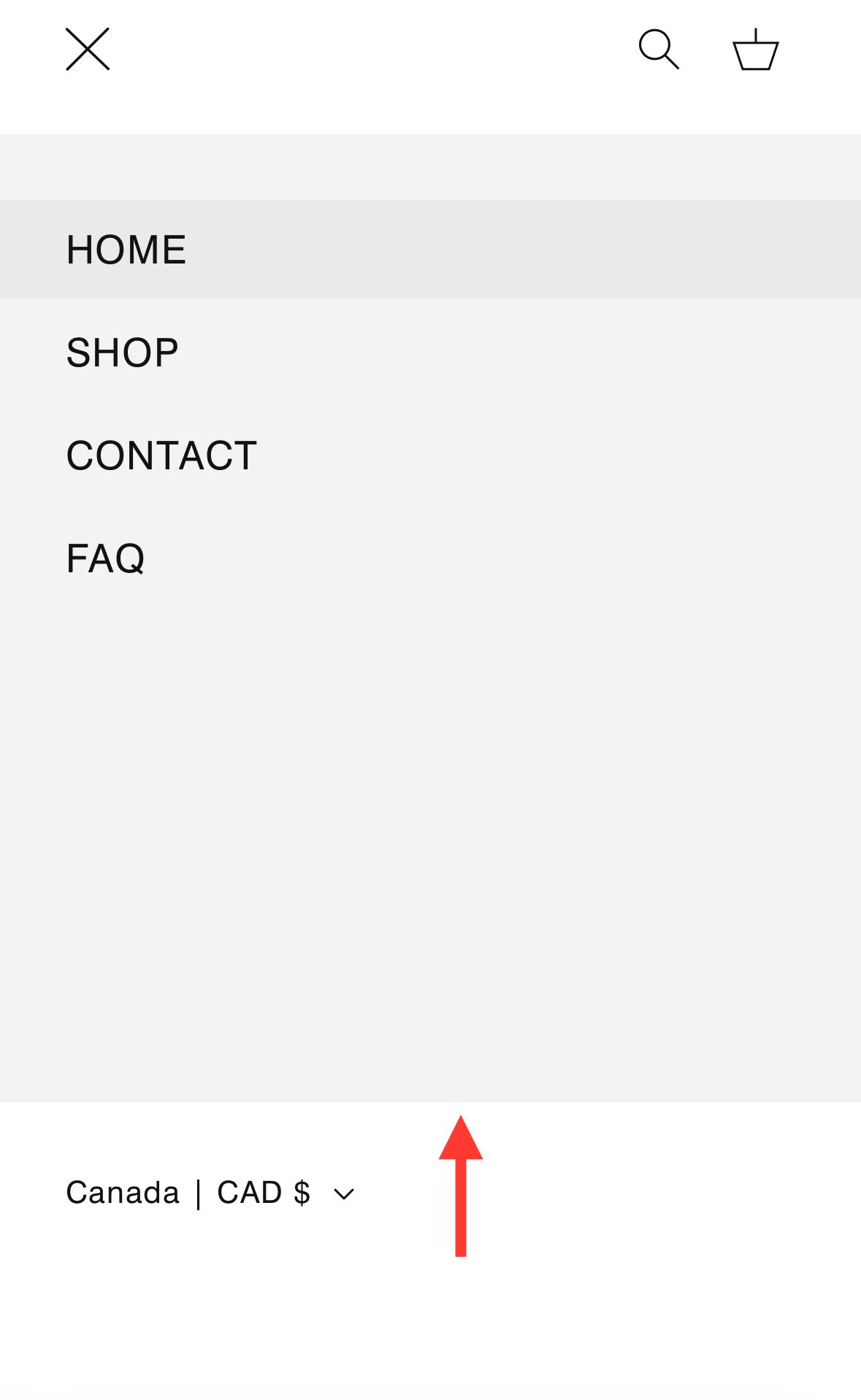Viewport: 861px width, 1400px height.
Task: Go to the HOME page
Action: [430, 250]
